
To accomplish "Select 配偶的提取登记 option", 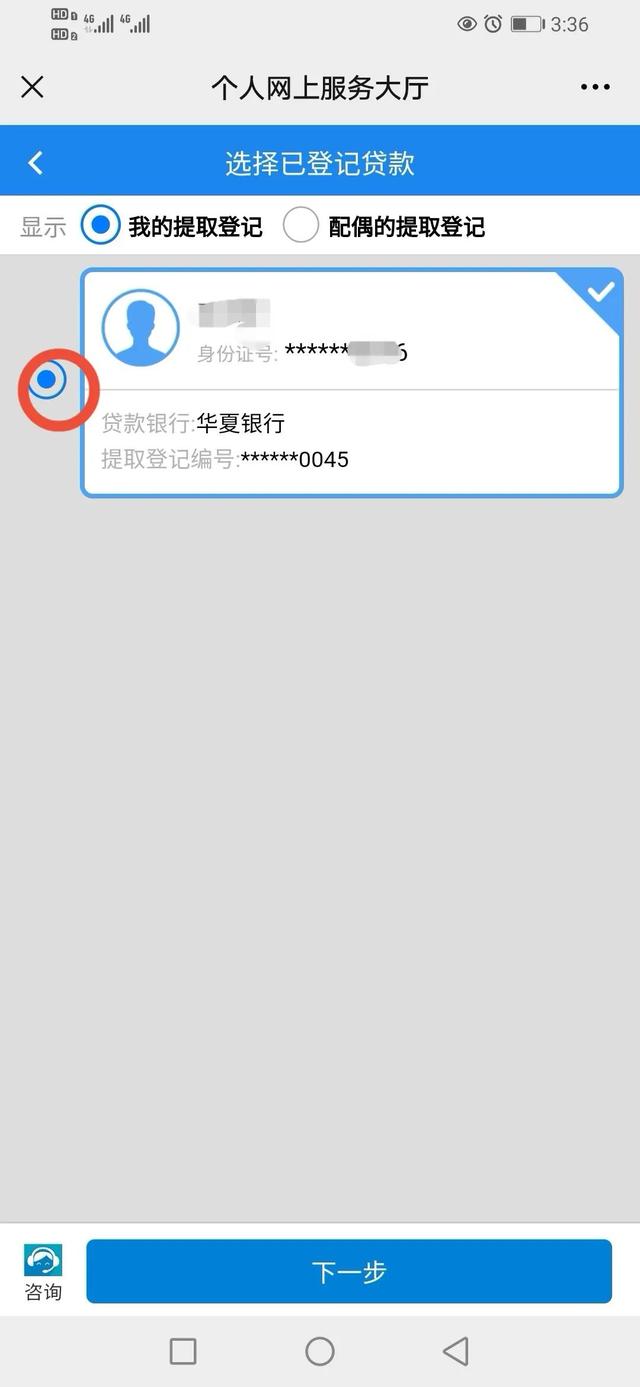I will (301, 225).
